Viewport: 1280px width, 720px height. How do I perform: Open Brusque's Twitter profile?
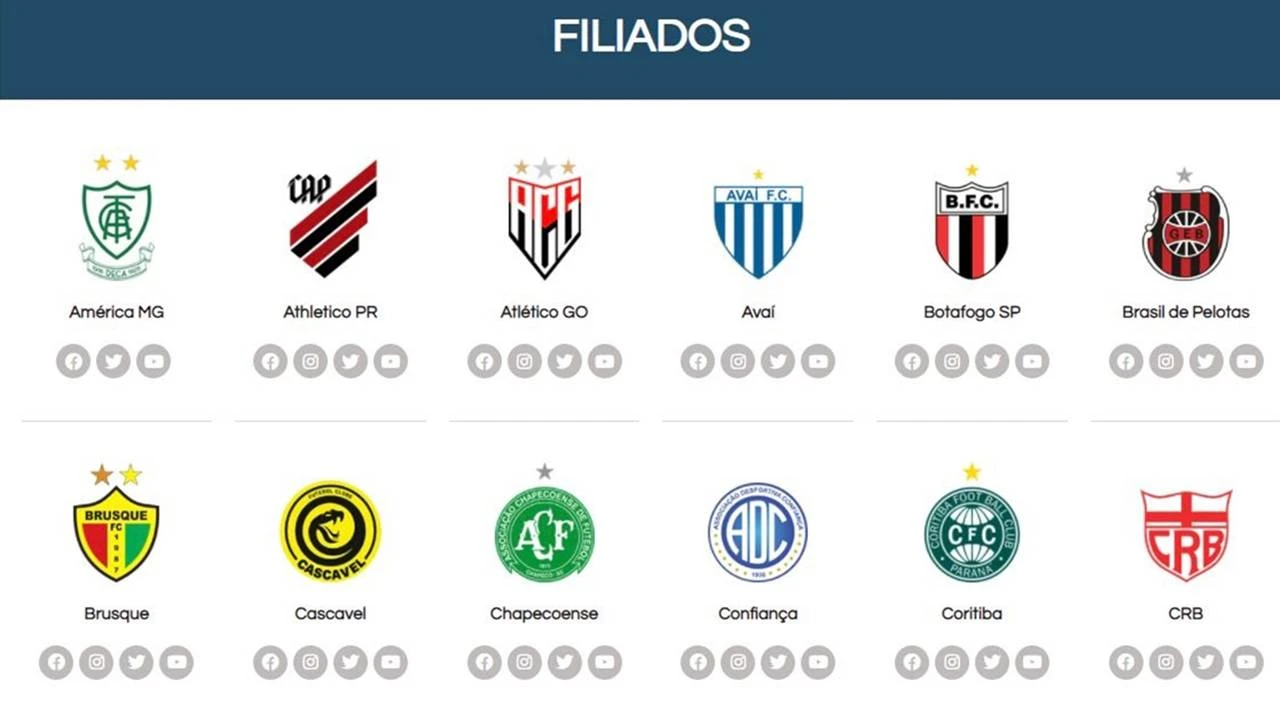pyautogui.click(x=136, y=662)
